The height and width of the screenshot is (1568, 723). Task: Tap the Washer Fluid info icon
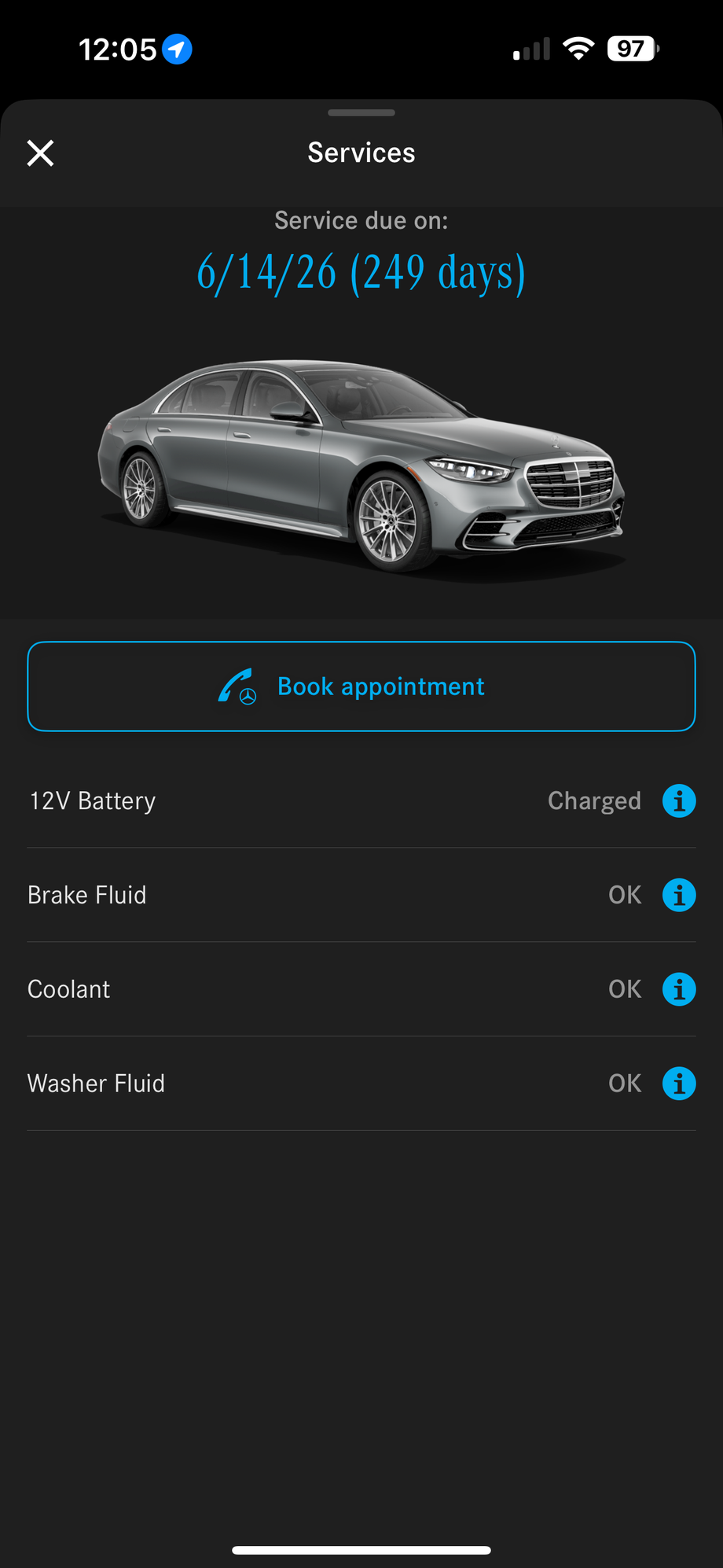(x=679, y=1084)
